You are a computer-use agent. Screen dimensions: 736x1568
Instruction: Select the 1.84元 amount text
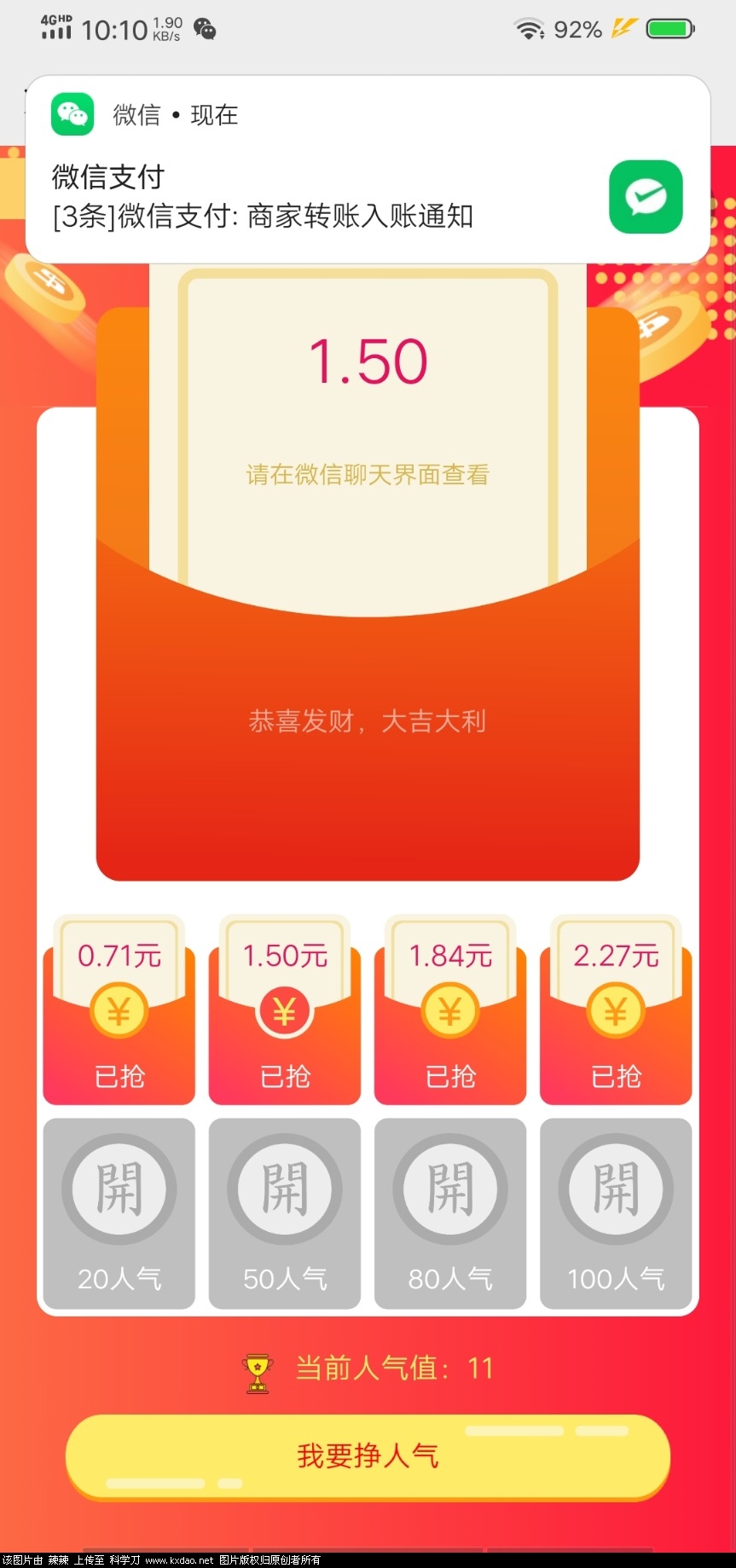point(449,956)
